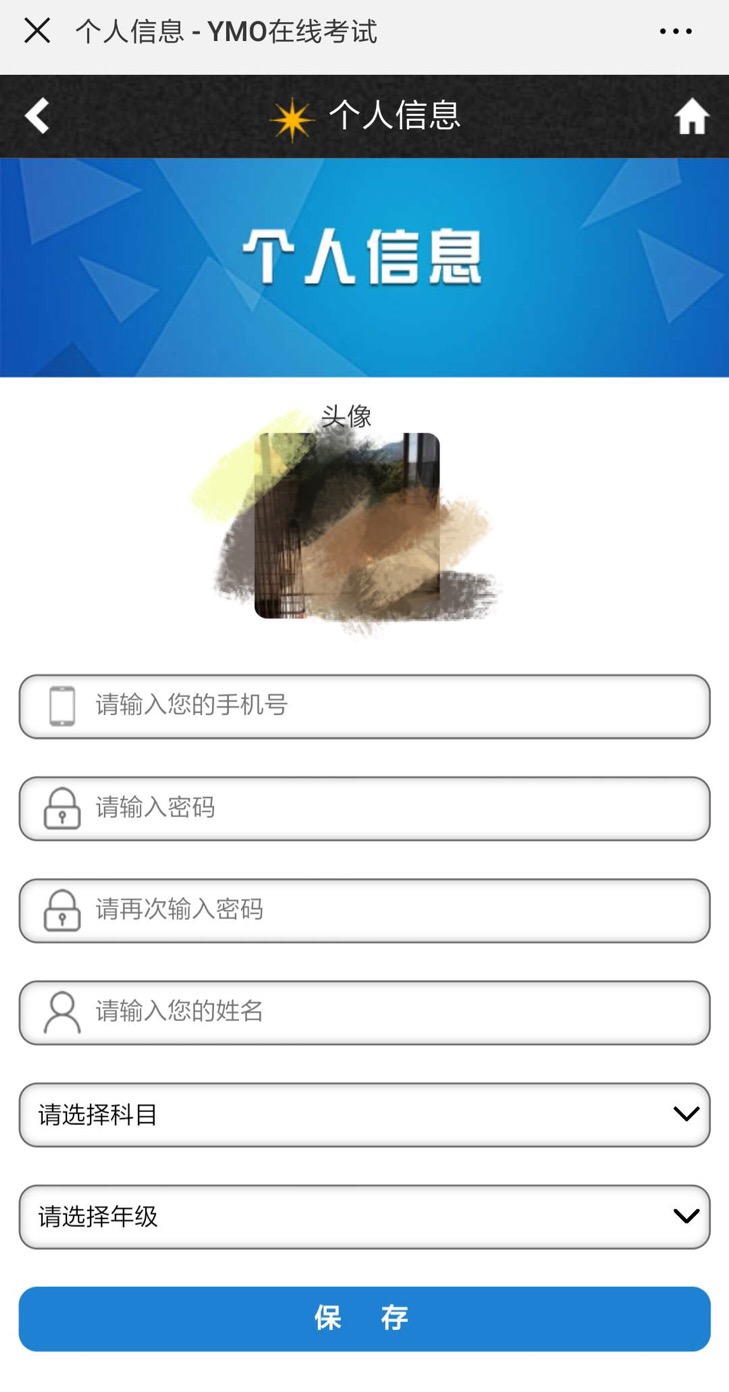Open the three-dot overflow menu

[x=676, y=31]
